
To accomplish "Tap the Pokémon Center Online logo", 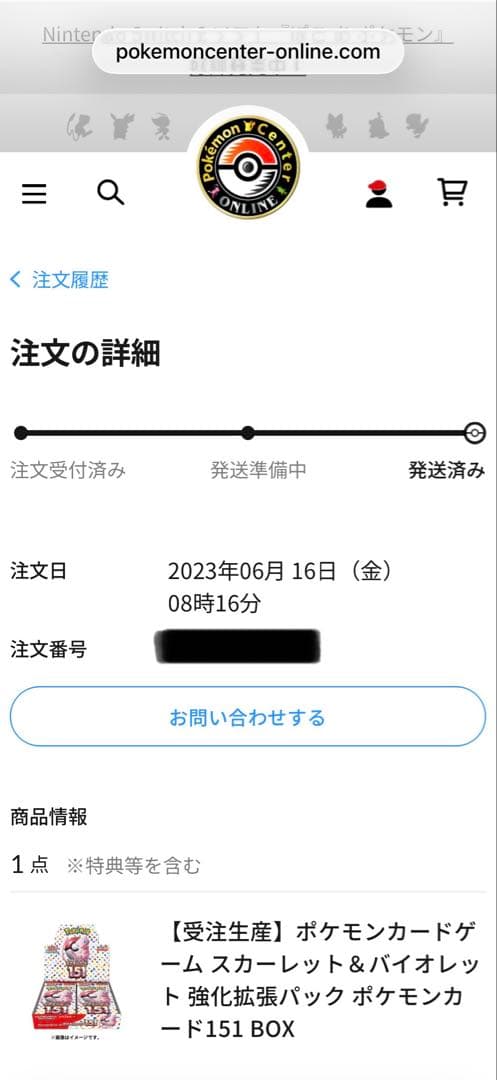I will pos(248,167).
